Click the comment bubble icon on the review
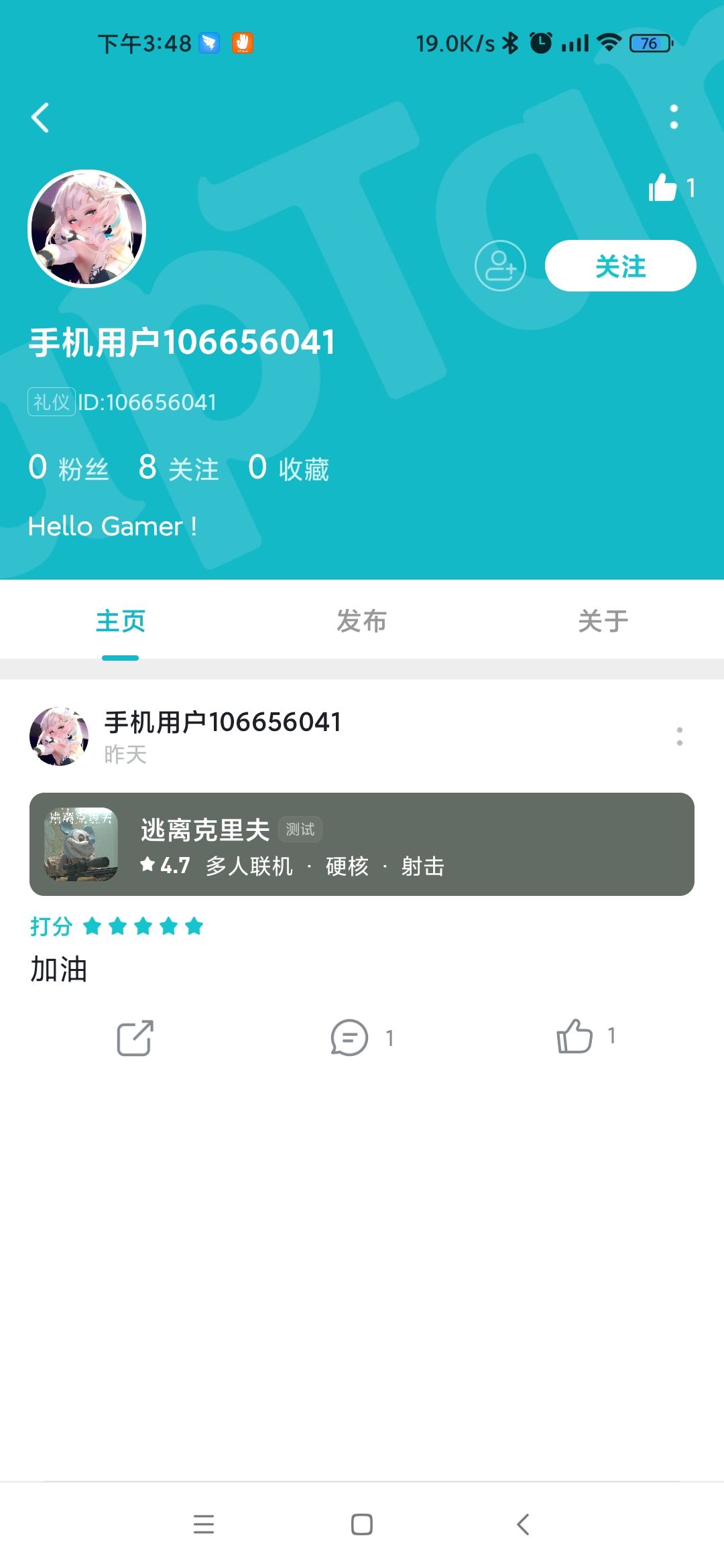 tap(347, 1037)
